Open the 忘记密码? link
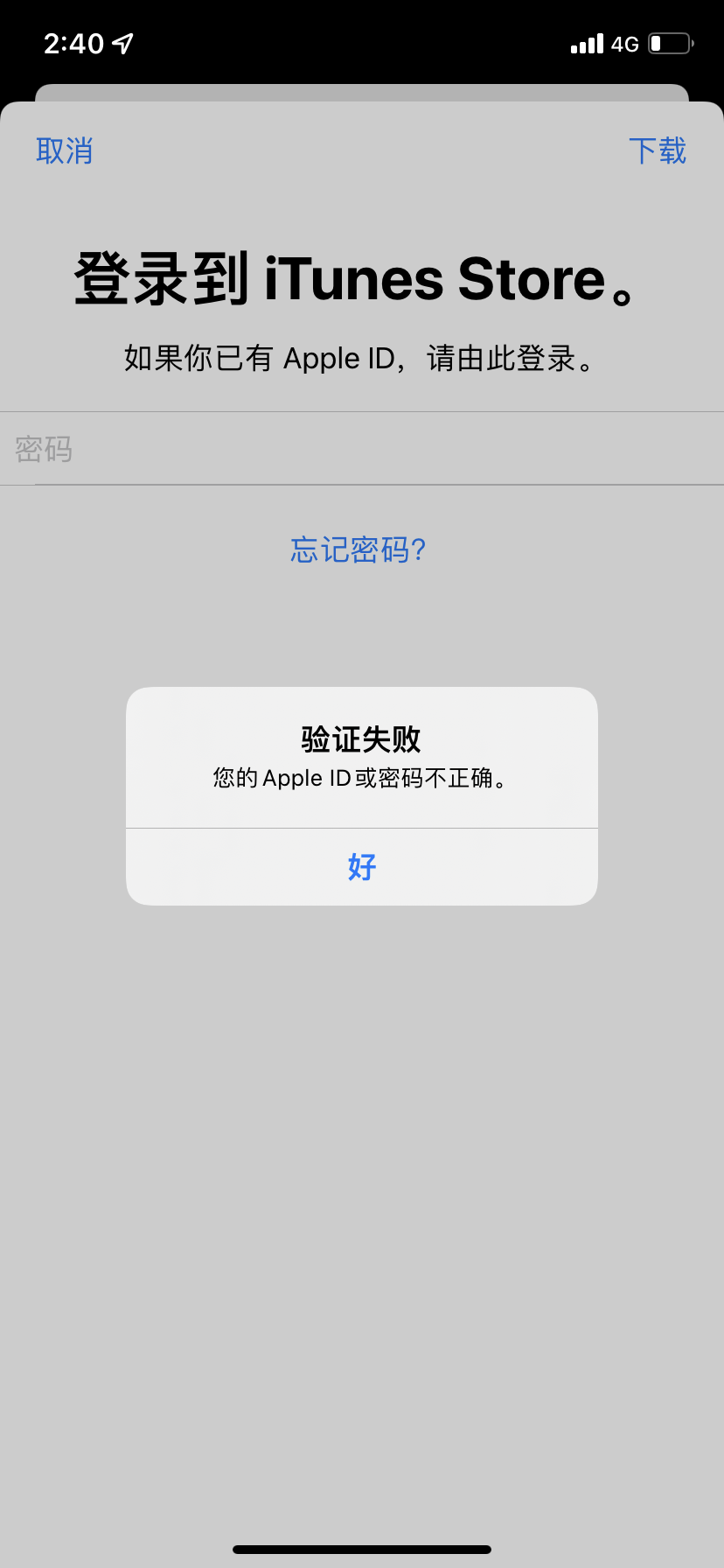Image resolution: width=724 pixels, height=1568 pixels. coord(359,549)
